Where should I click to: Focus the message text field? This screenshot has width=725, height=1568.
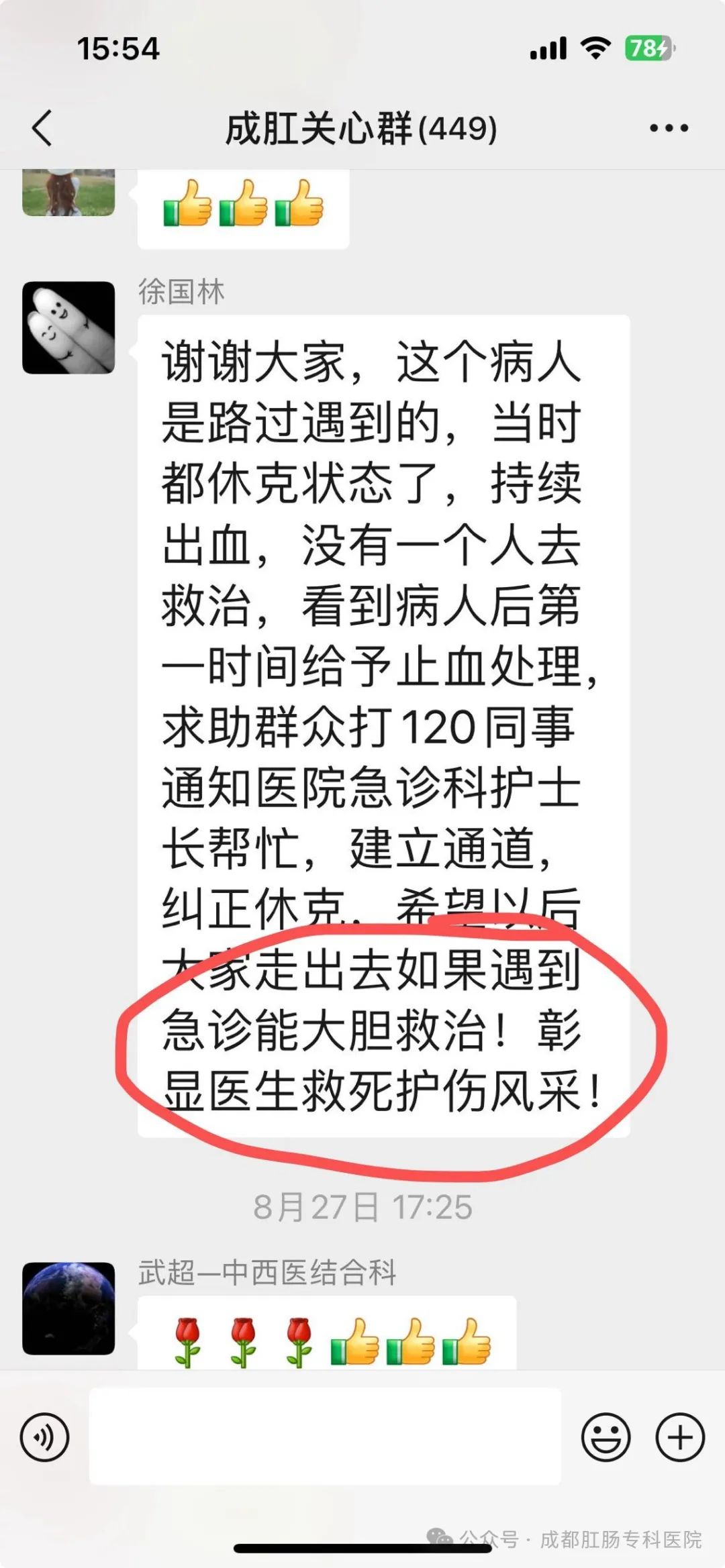click(x=325, y=1436)
